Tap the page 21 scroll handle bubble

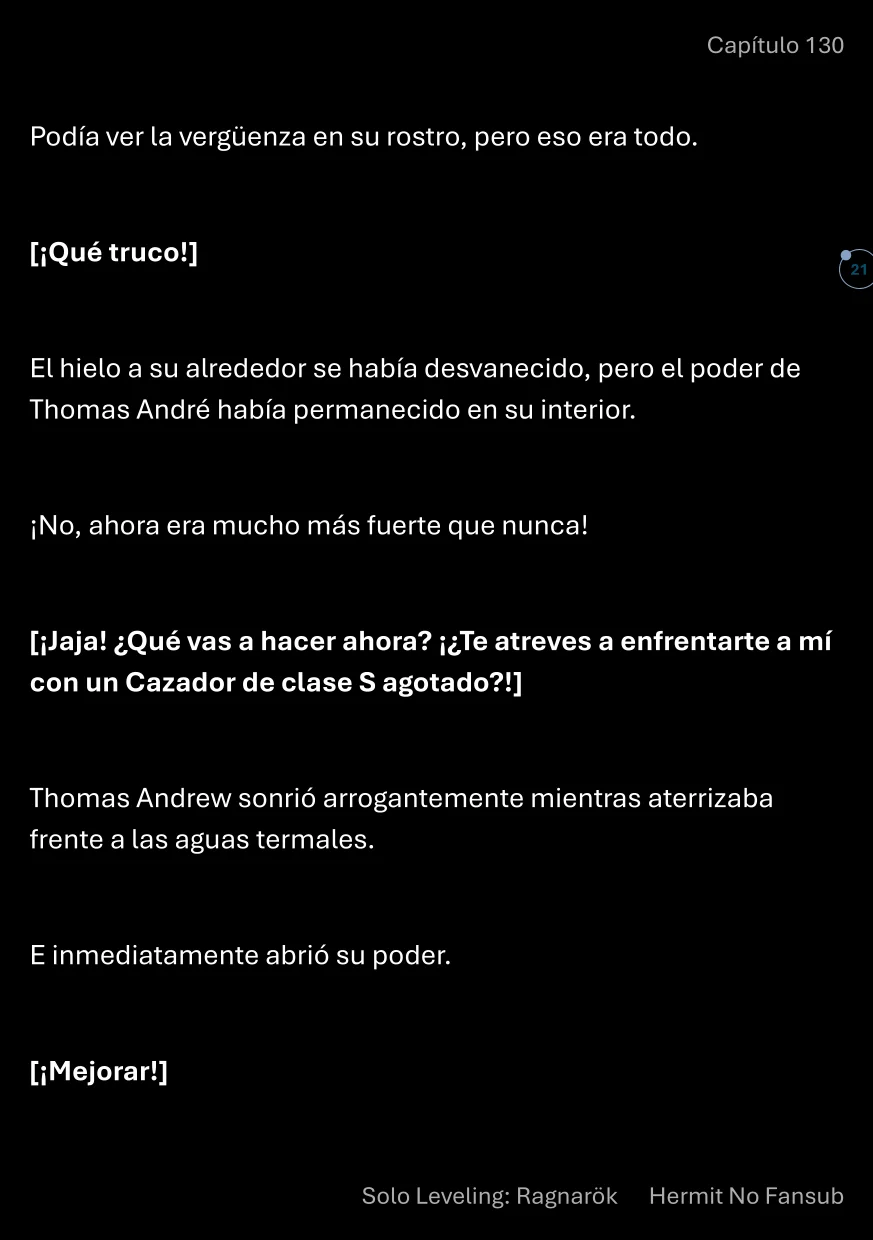[x=857, y=270]
